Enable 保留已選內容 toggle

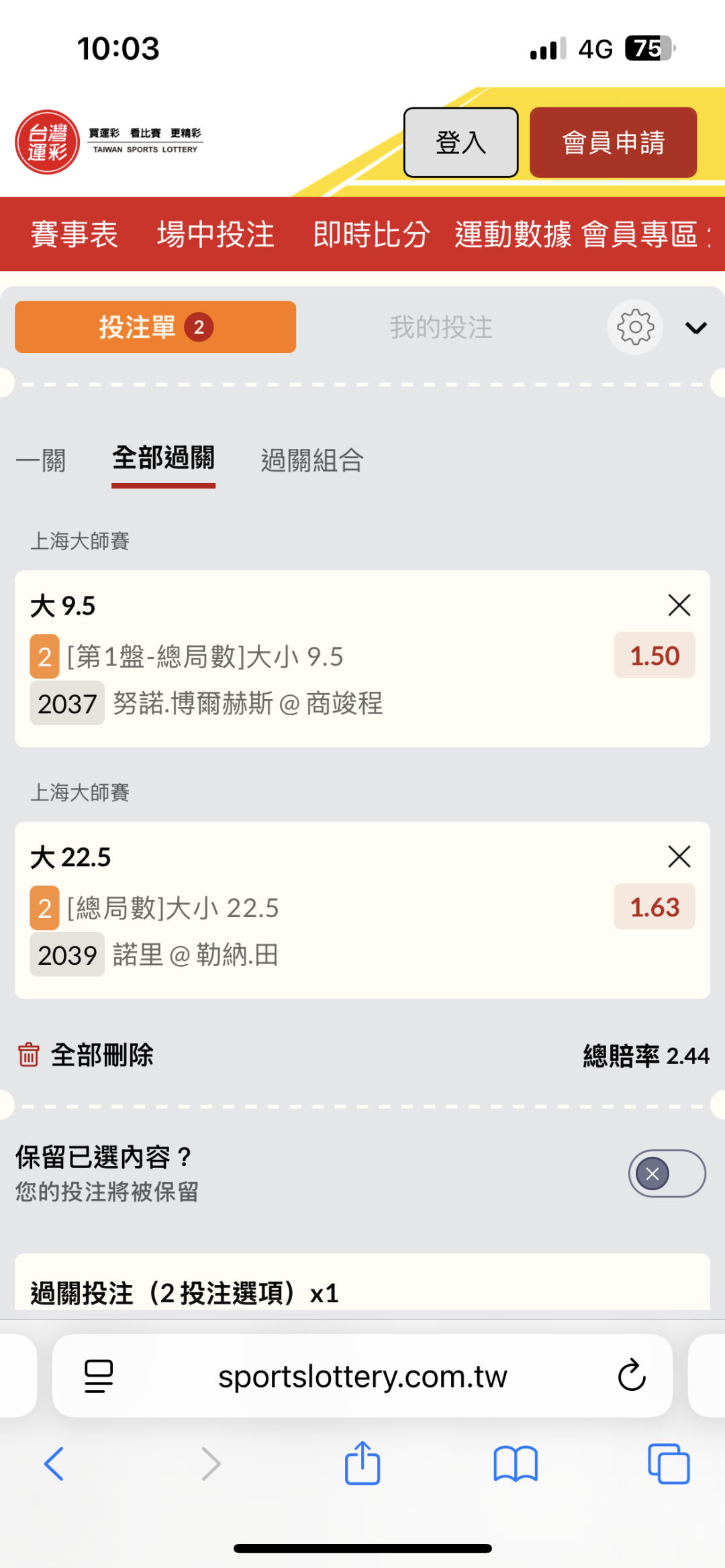[x=667, y=1173]
